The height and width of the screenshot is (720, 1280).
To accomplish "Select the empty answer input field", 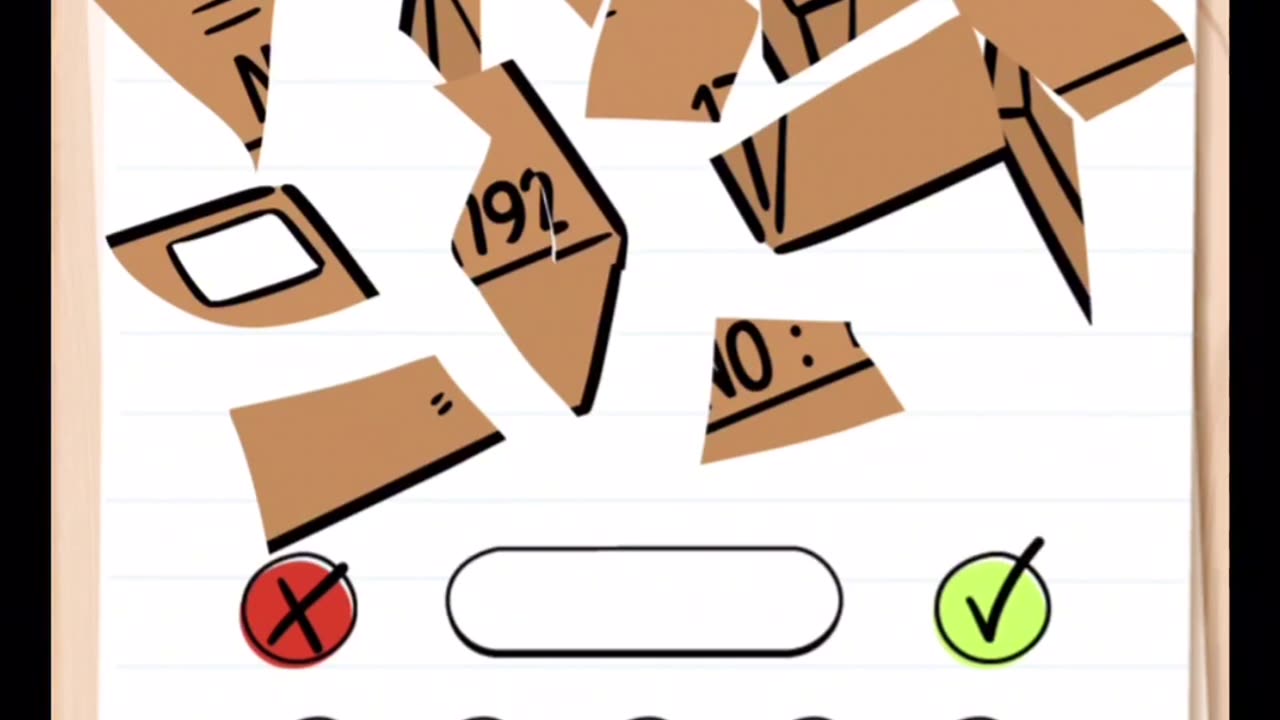I will (x=644, y=601).
